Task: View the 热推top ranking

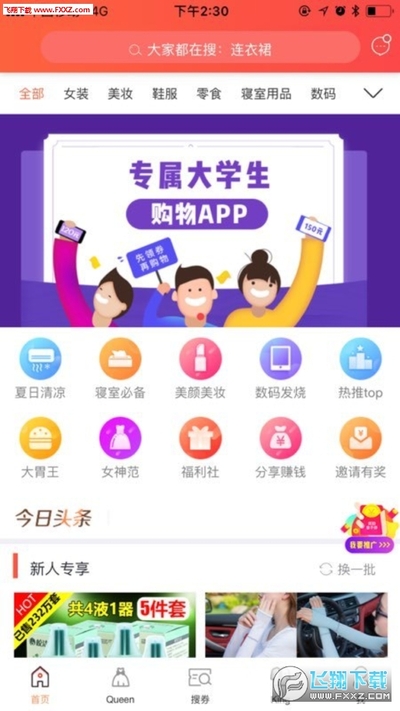Action: 361,369
